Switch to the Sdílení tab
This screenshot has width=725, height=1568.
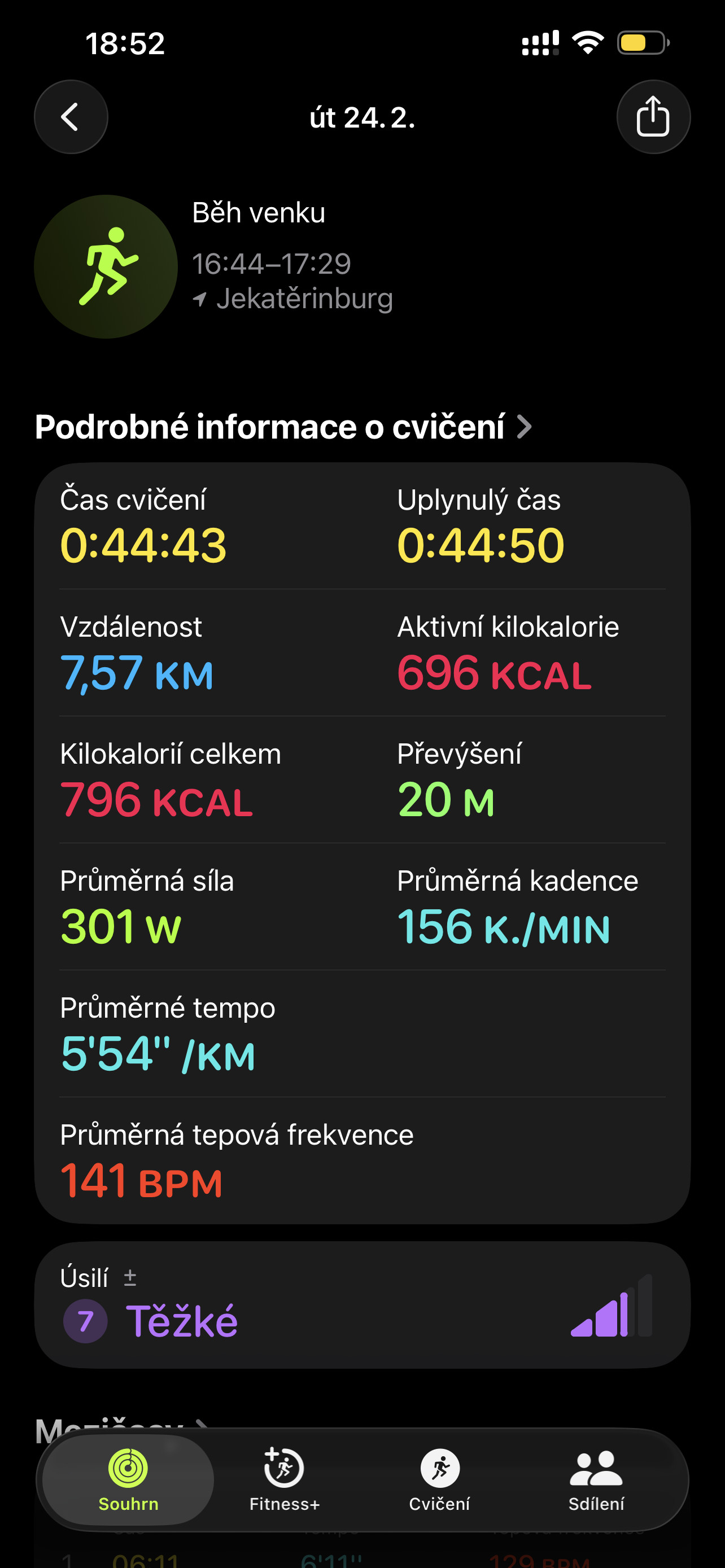596,1480
